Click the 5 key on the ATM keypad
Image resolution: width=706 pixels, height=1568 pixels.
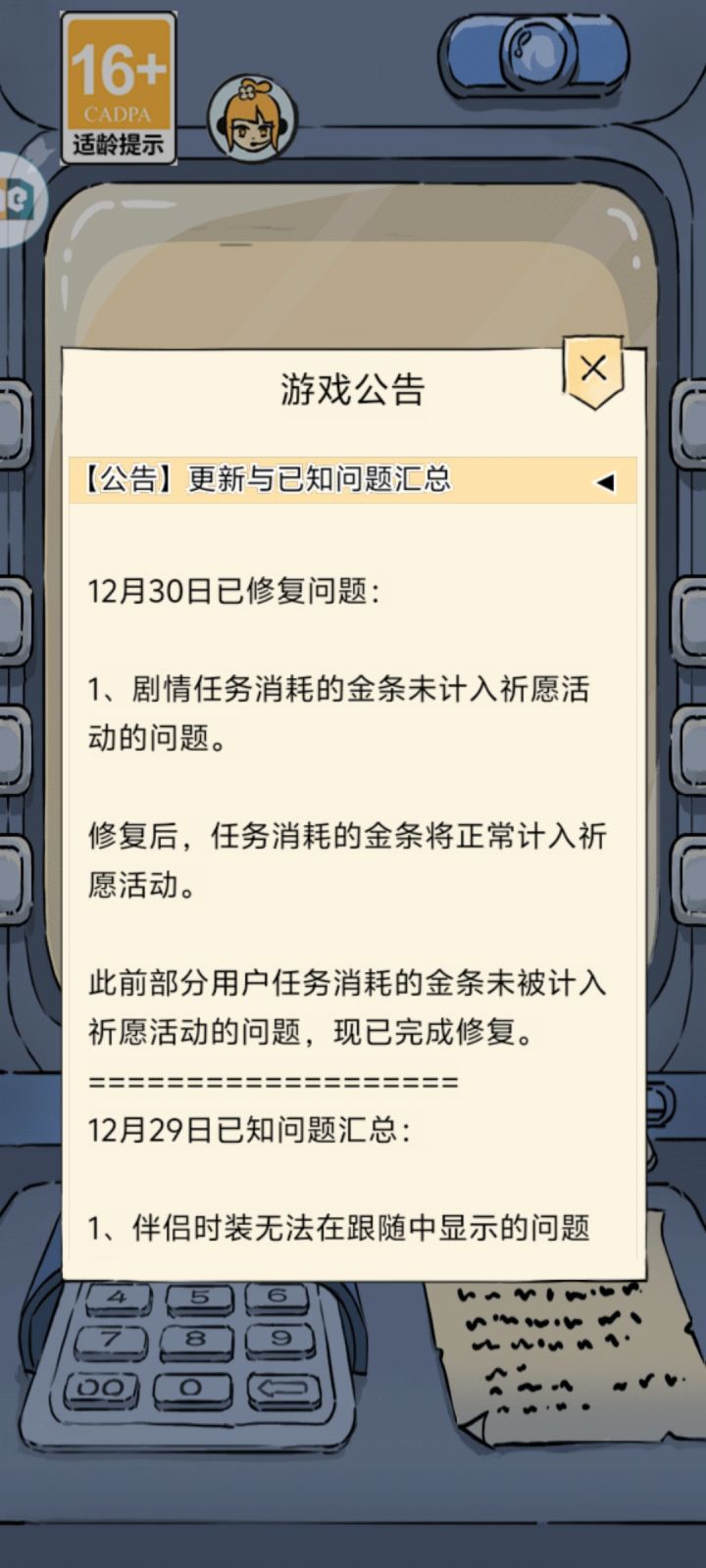point(201,1298)
